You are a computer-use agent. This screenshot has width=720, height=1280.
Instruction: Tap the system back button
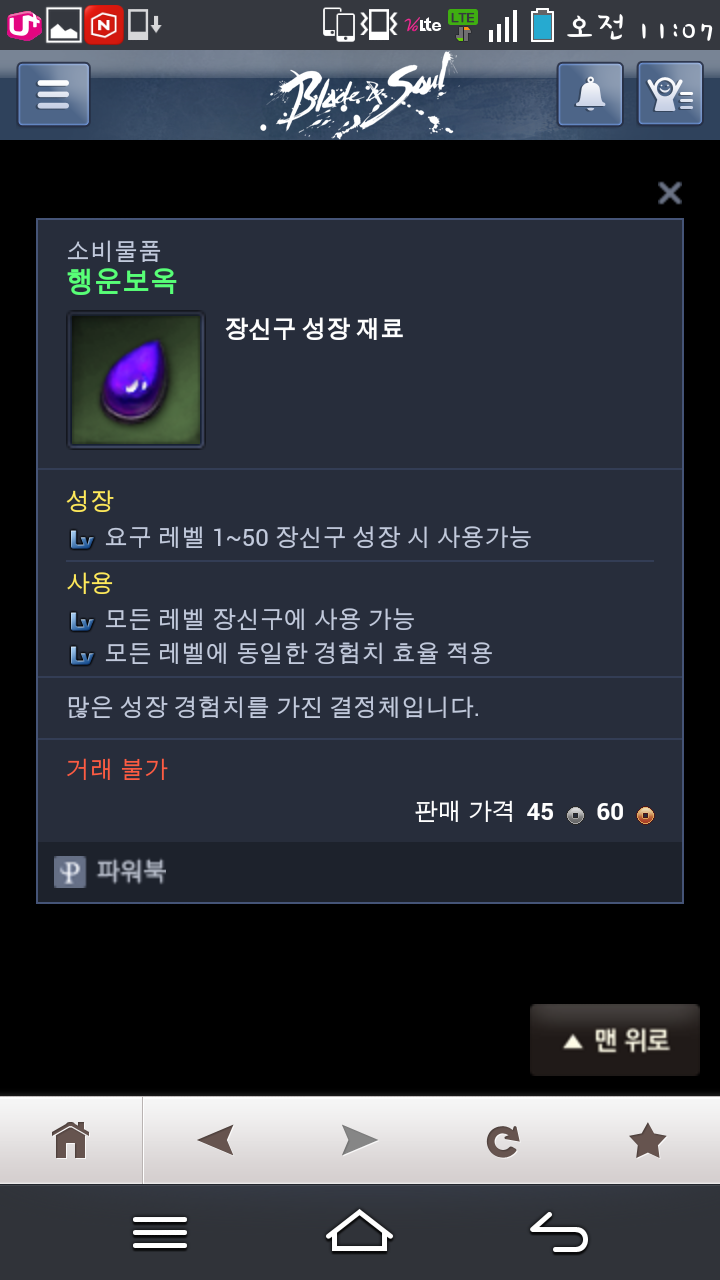click(x=558, y=1231)
